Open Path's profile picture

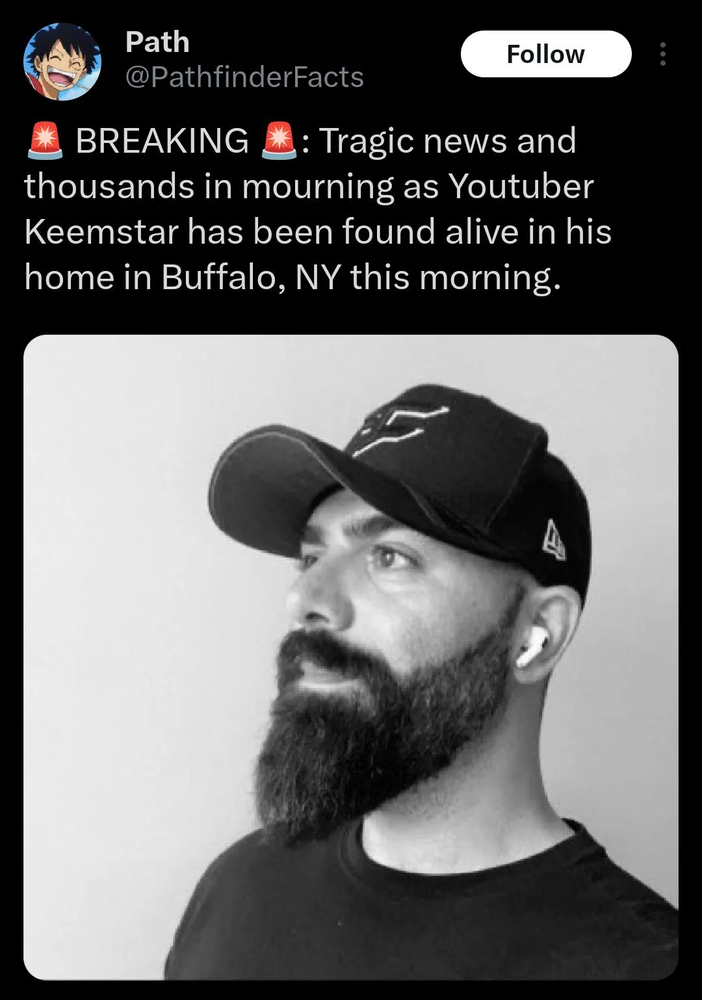[x=62, y=62]
